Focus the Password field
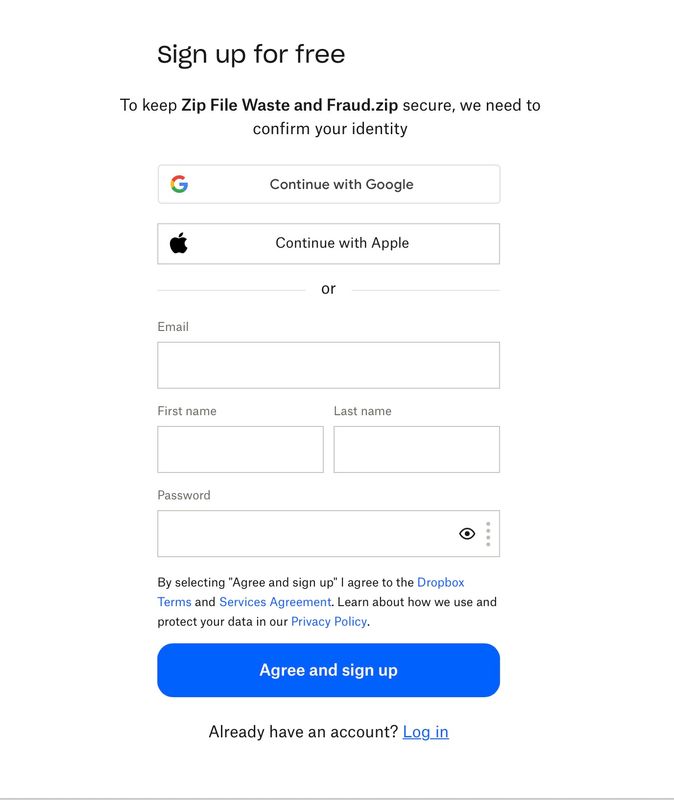The image size is (674, 800). tap(300, 534)
